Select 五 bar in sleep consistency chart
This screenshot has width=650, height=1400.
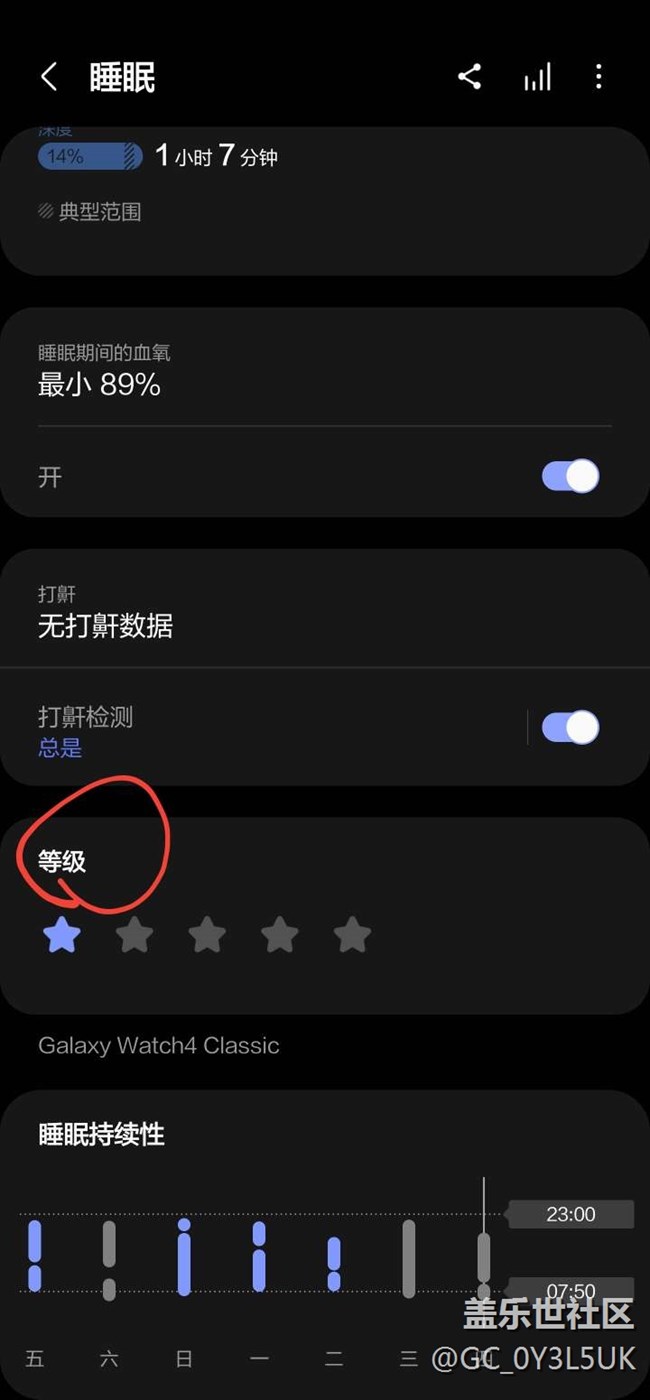point(35,1255)
